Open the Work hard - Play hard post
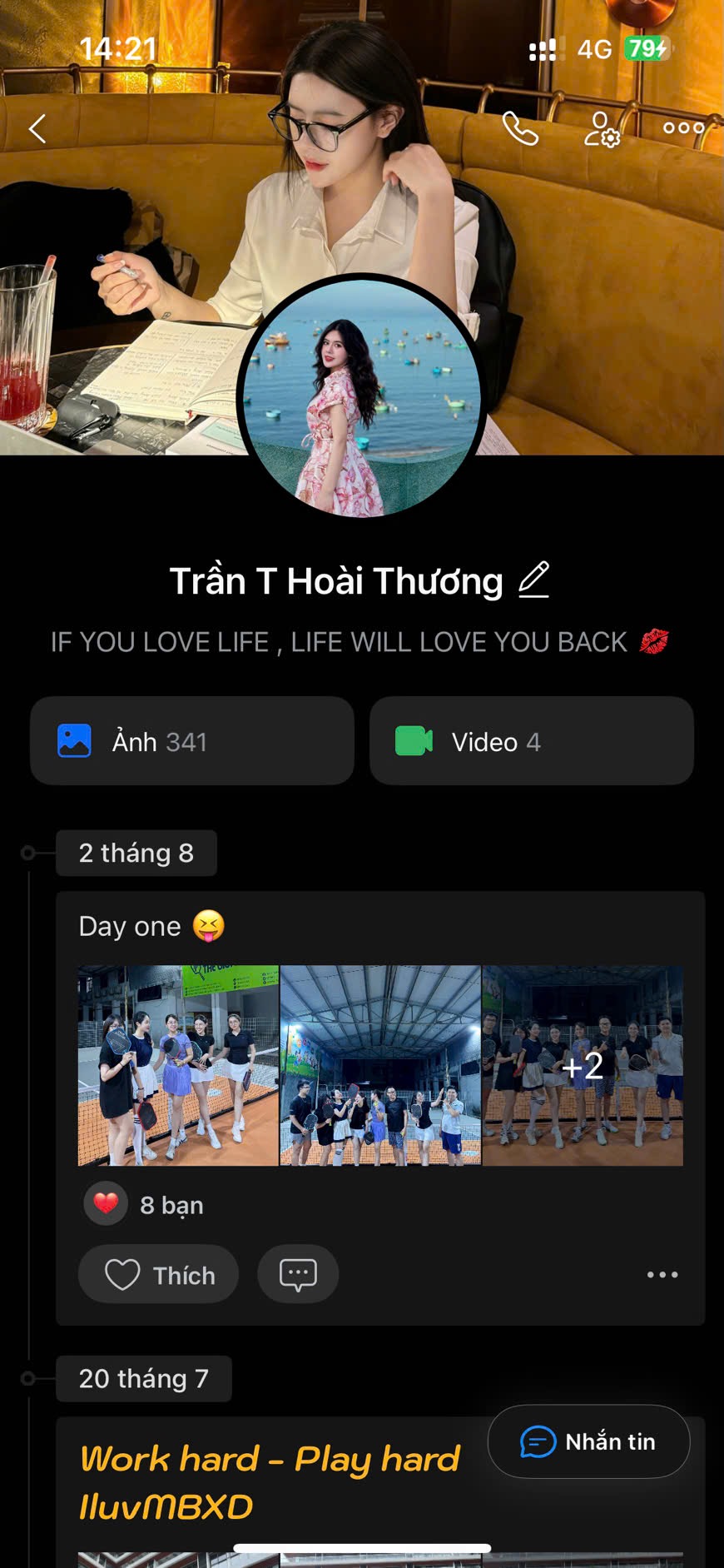Screen dimensions: 724x1568 (x=270, y=1482)
